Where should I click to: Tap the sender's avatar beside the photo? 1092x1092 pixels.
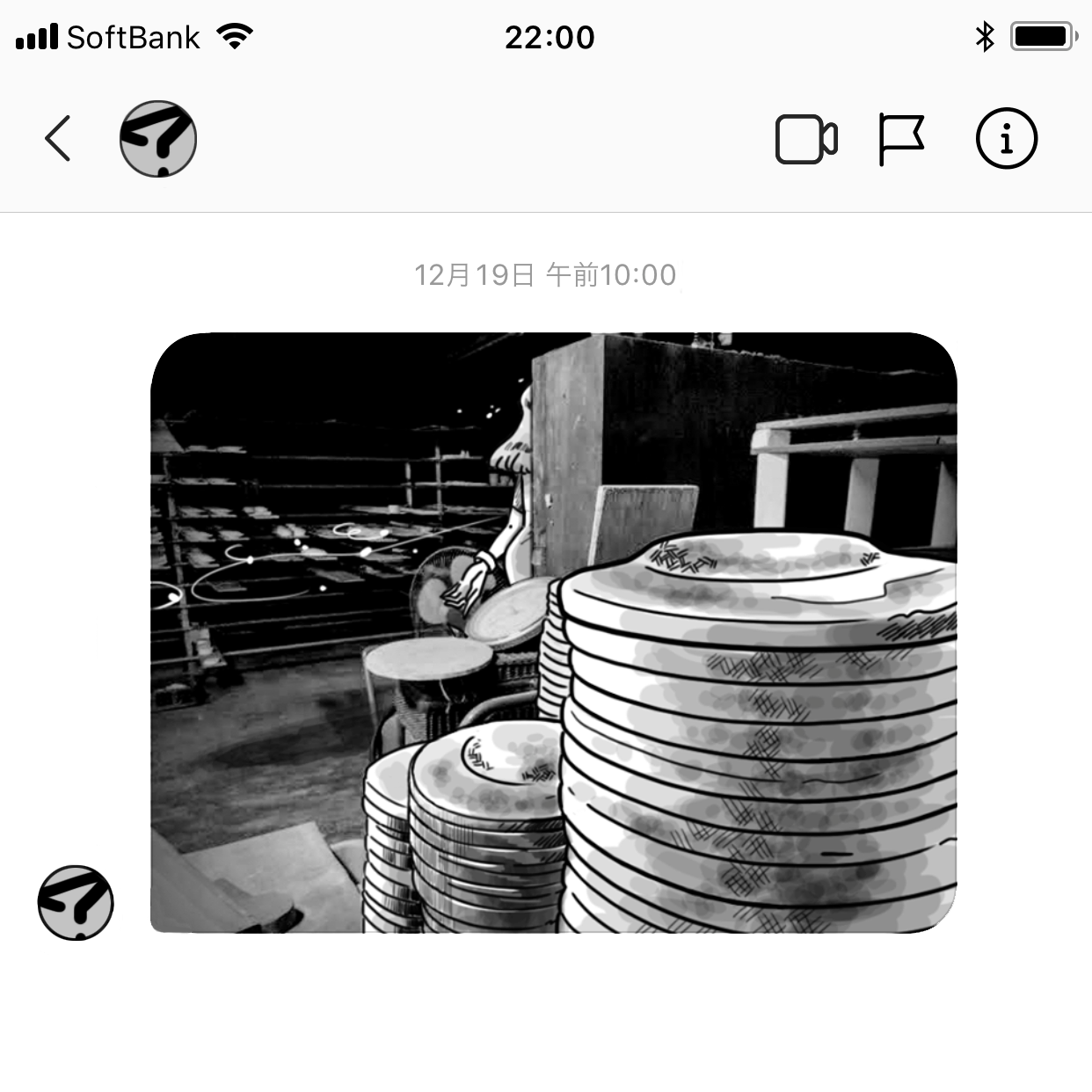point(76,902)
